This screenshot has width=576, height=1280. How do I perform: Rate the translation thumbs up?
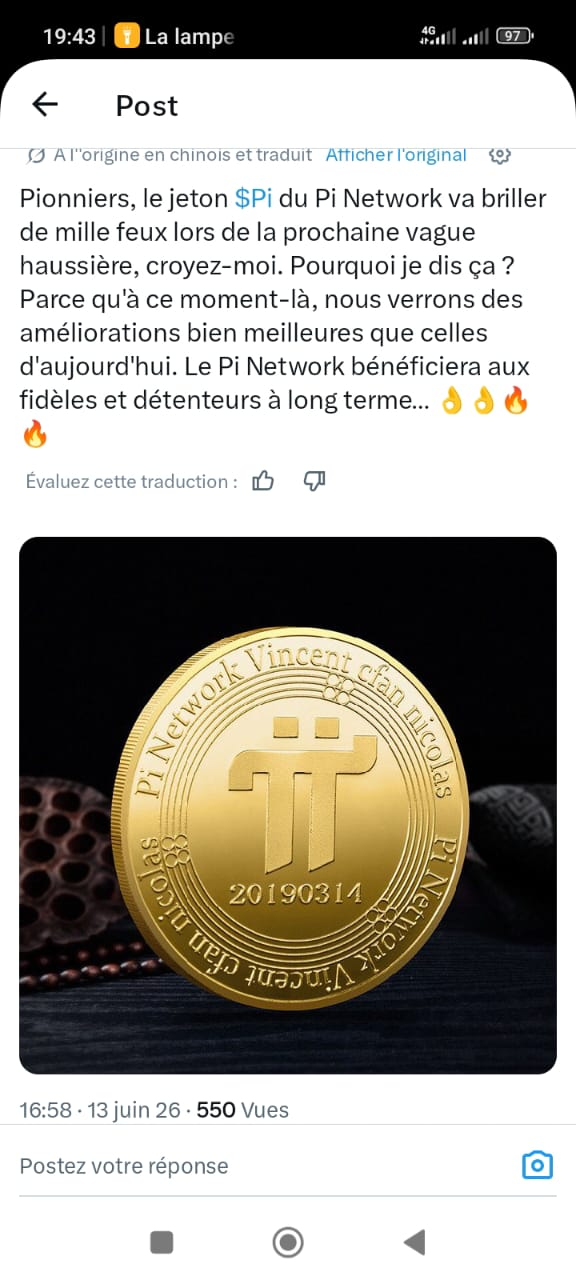[263, 481]
